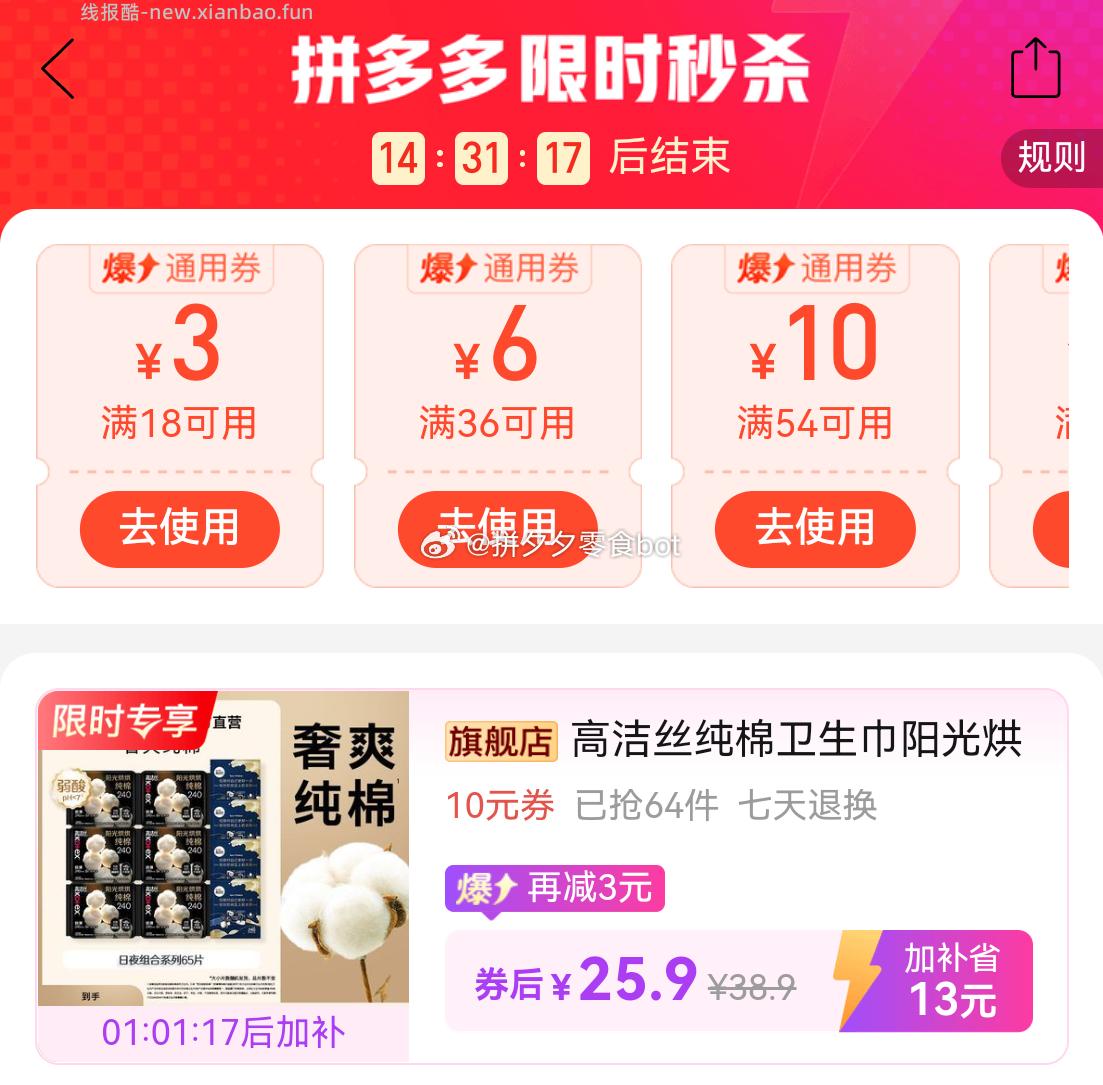The image size is (1103, 1085).
Task: Tap 去使用 on the ¥10 coupon
Action: click(815, 528)
